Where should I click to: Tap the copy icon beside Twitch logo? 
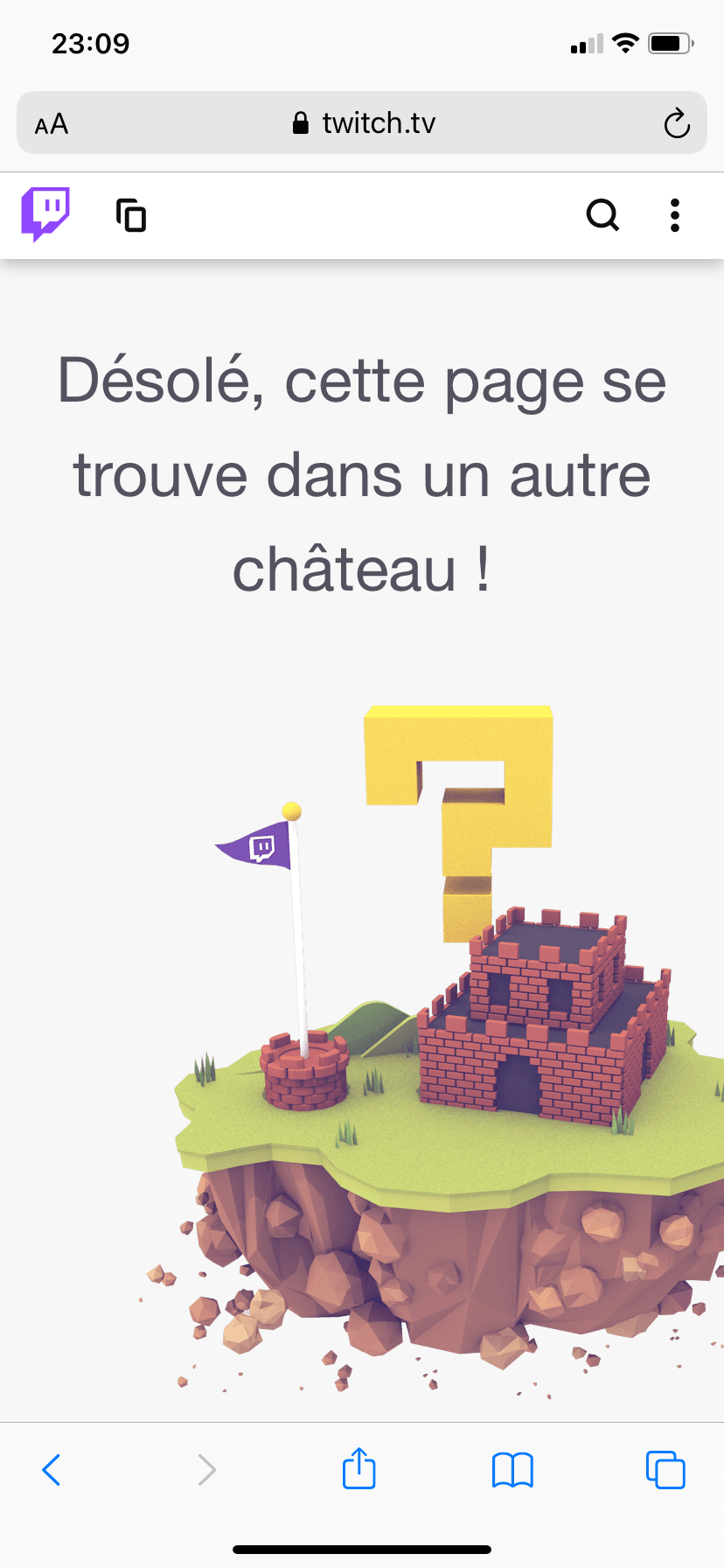click(131, 215)
